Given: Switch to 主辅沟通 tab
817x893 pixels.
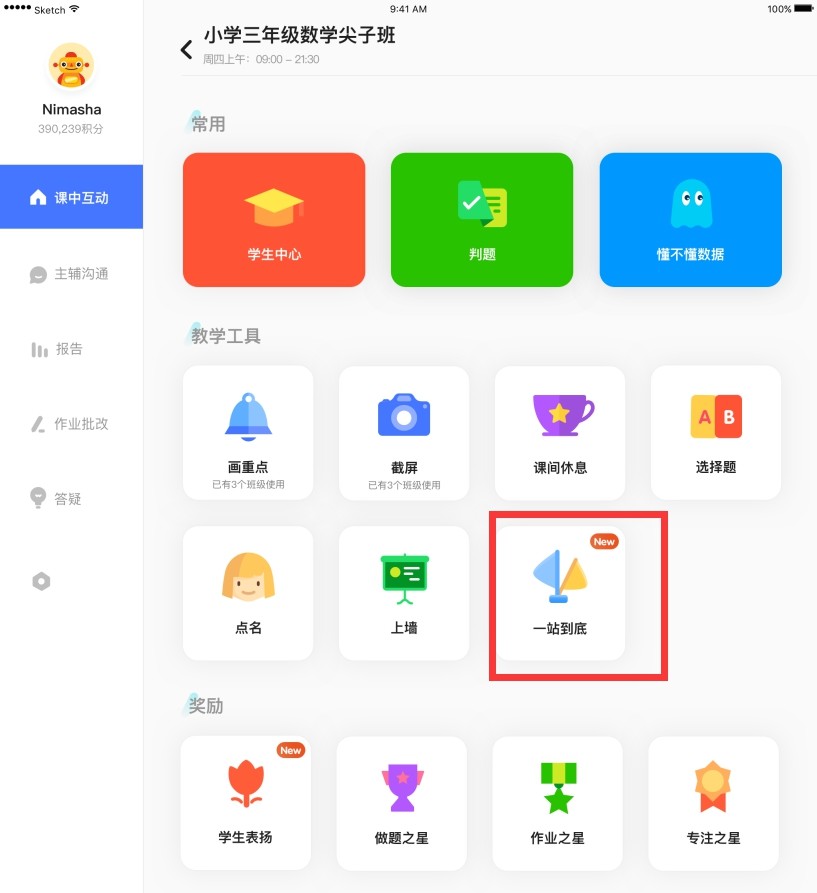Looking at the screenshot, I should (x=71, y=274).
